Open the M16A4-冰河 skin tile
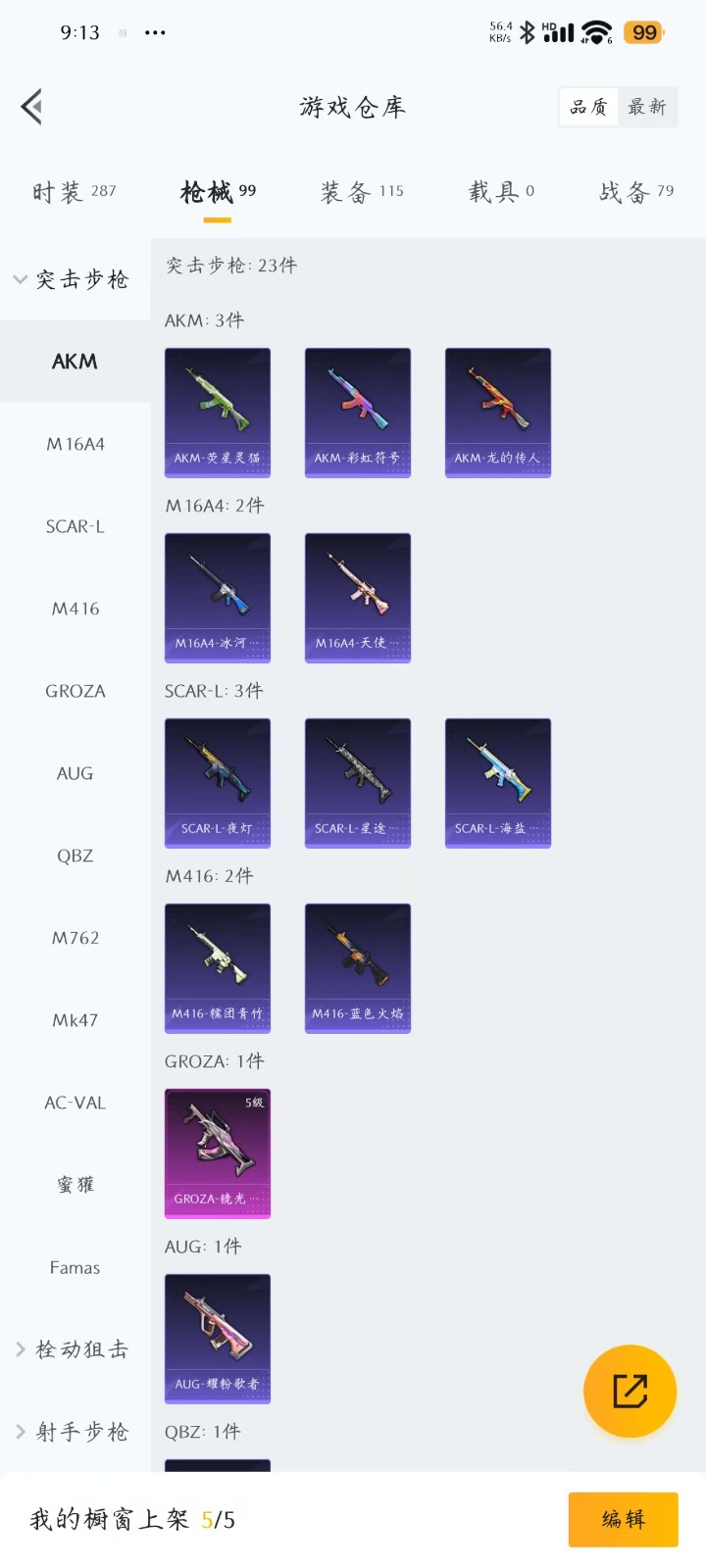Viewport: 706px width, 1568px height. coord(218,598)
